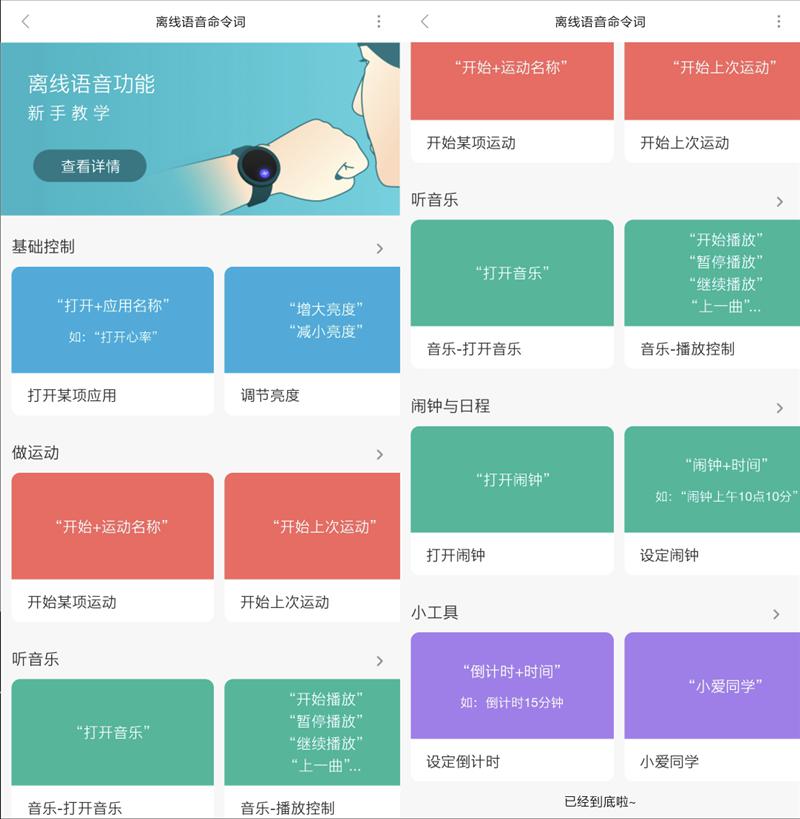Open the 小爱同学 command card

point(712,705)
